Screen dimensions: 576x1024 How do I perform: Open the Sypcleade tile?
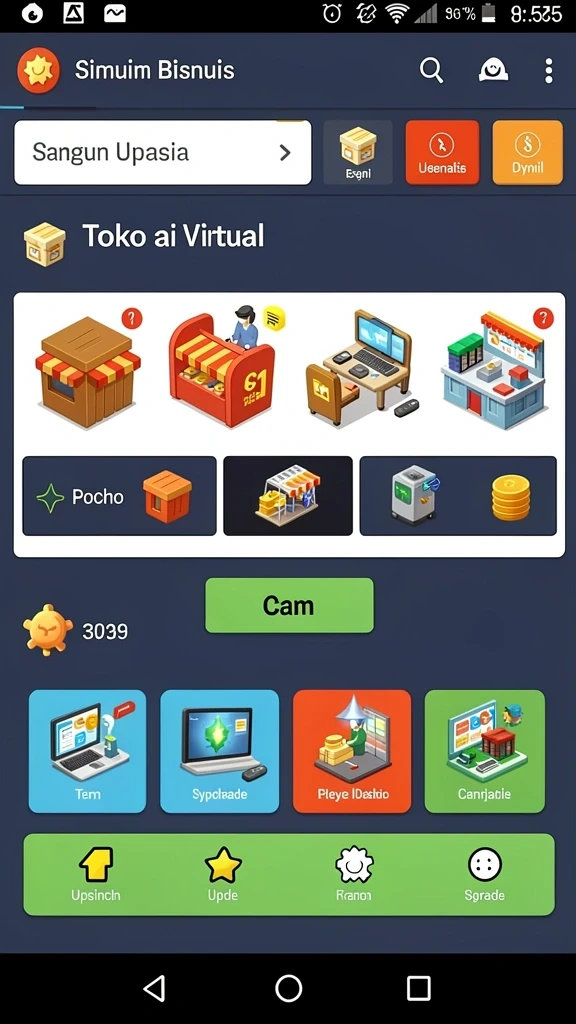coord(219,751)
